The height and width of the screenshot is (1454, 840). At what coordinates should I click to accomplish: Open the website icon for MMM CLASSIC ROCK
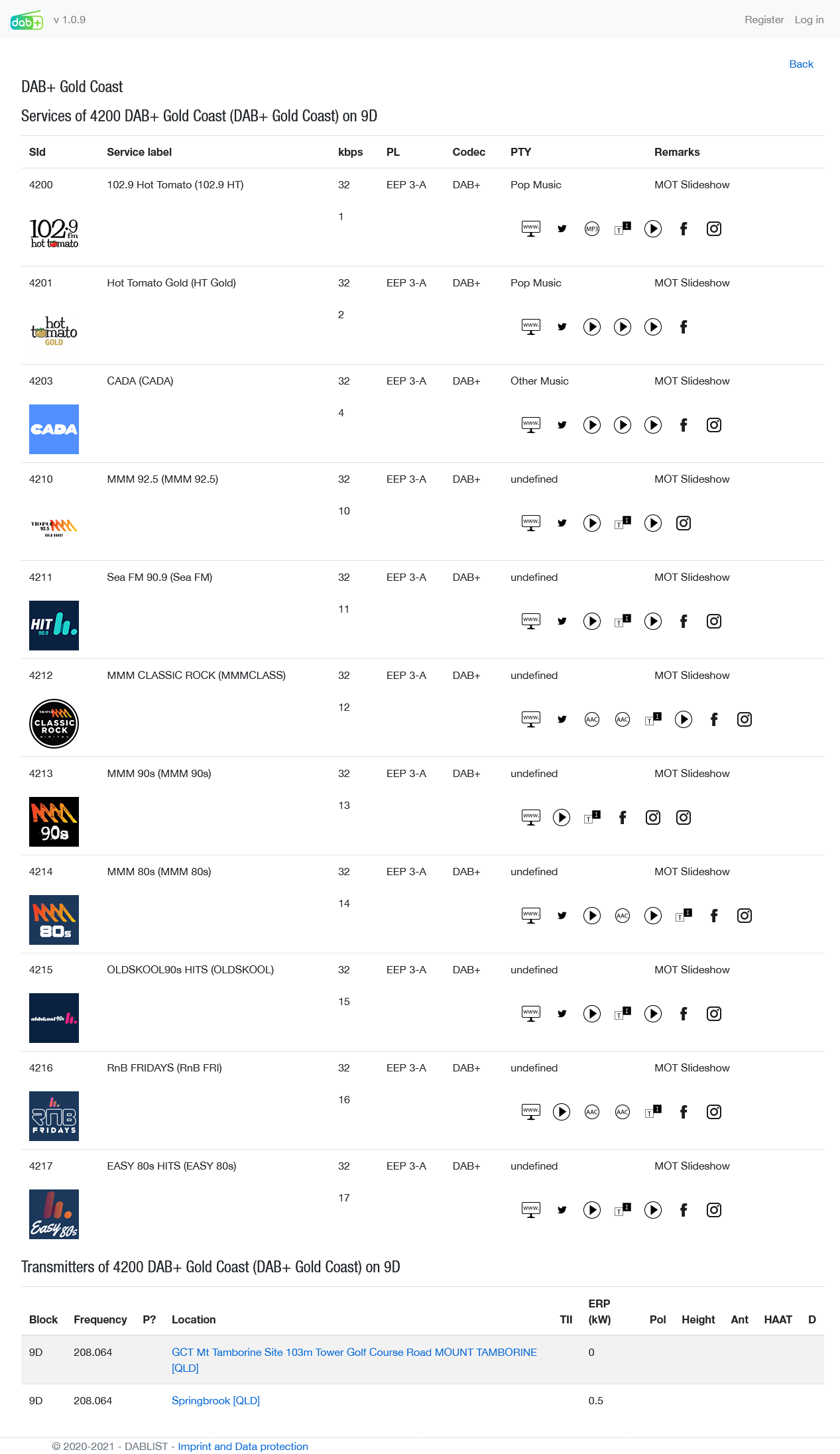pos(531,719)
